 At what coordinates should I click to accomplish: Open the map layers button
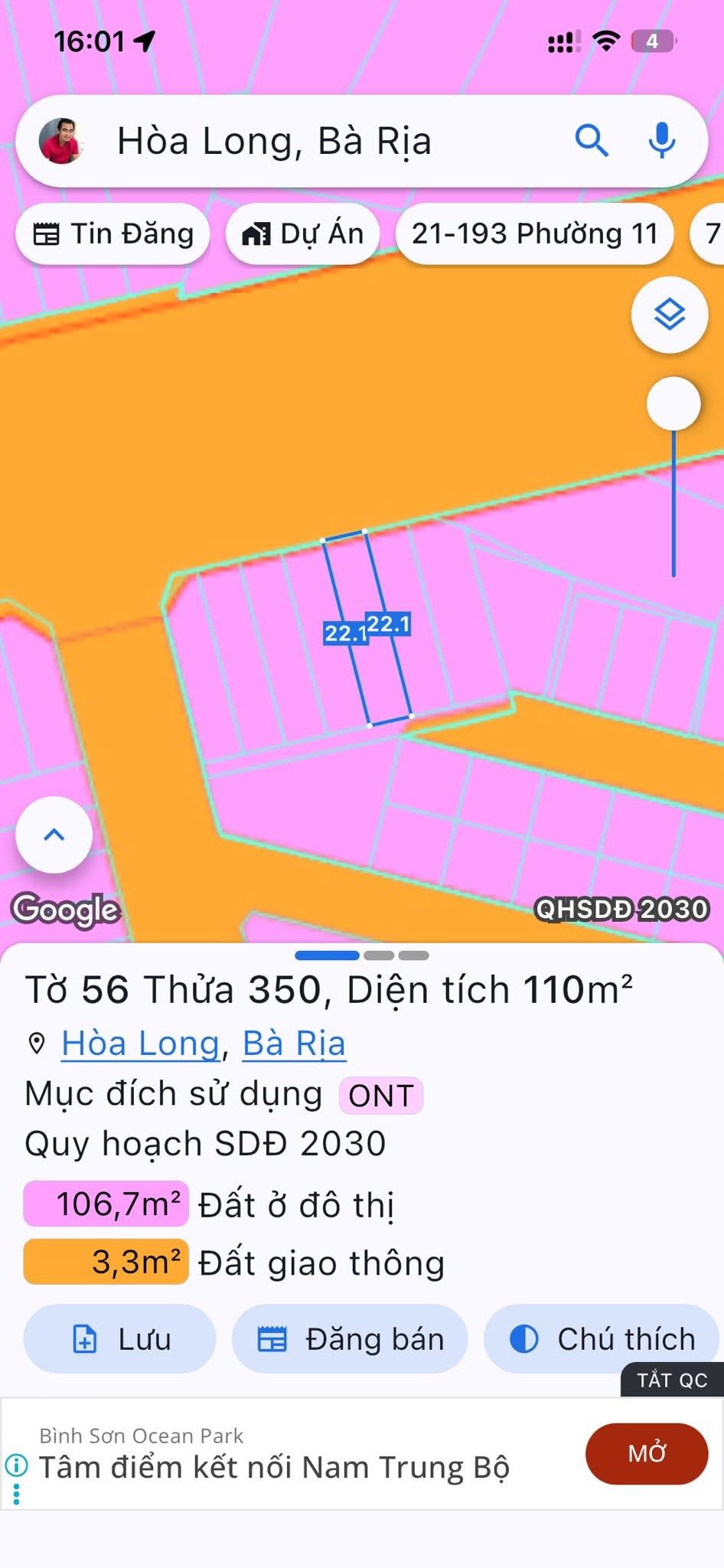(x=669, y=315)
